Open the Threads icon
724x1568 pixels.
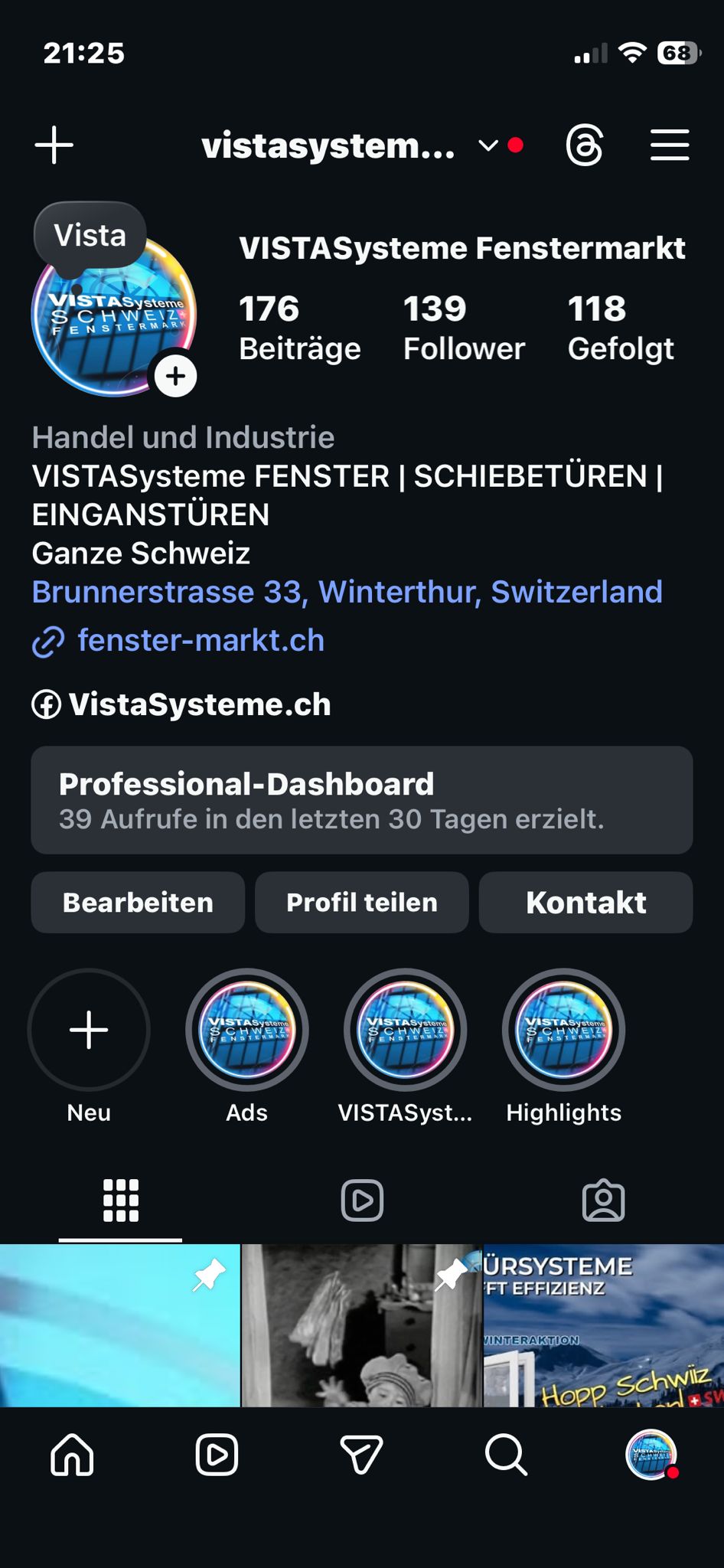[x=585, y=145]
